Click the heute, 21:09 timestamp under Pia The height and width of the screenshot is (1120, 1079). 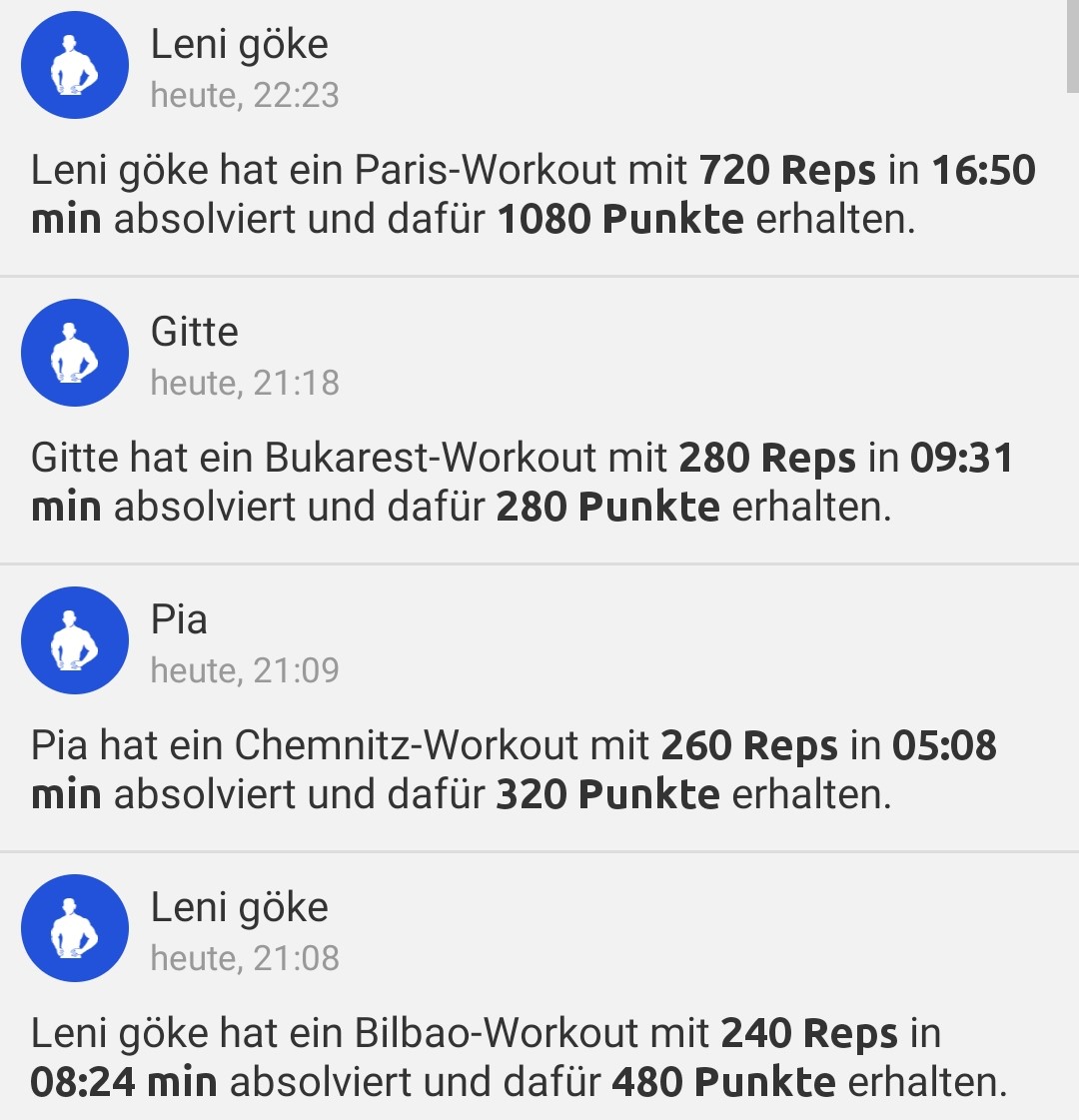pos(245,669)
